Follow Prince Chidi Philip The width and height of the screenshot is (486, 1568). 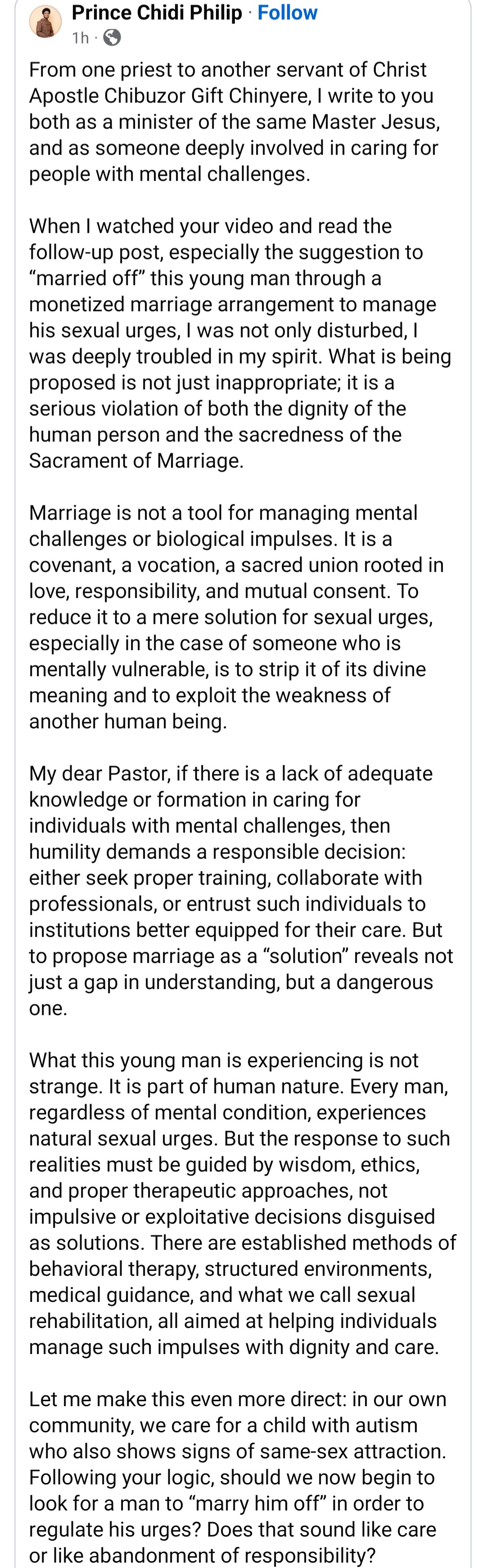click(x=287, y=13)
